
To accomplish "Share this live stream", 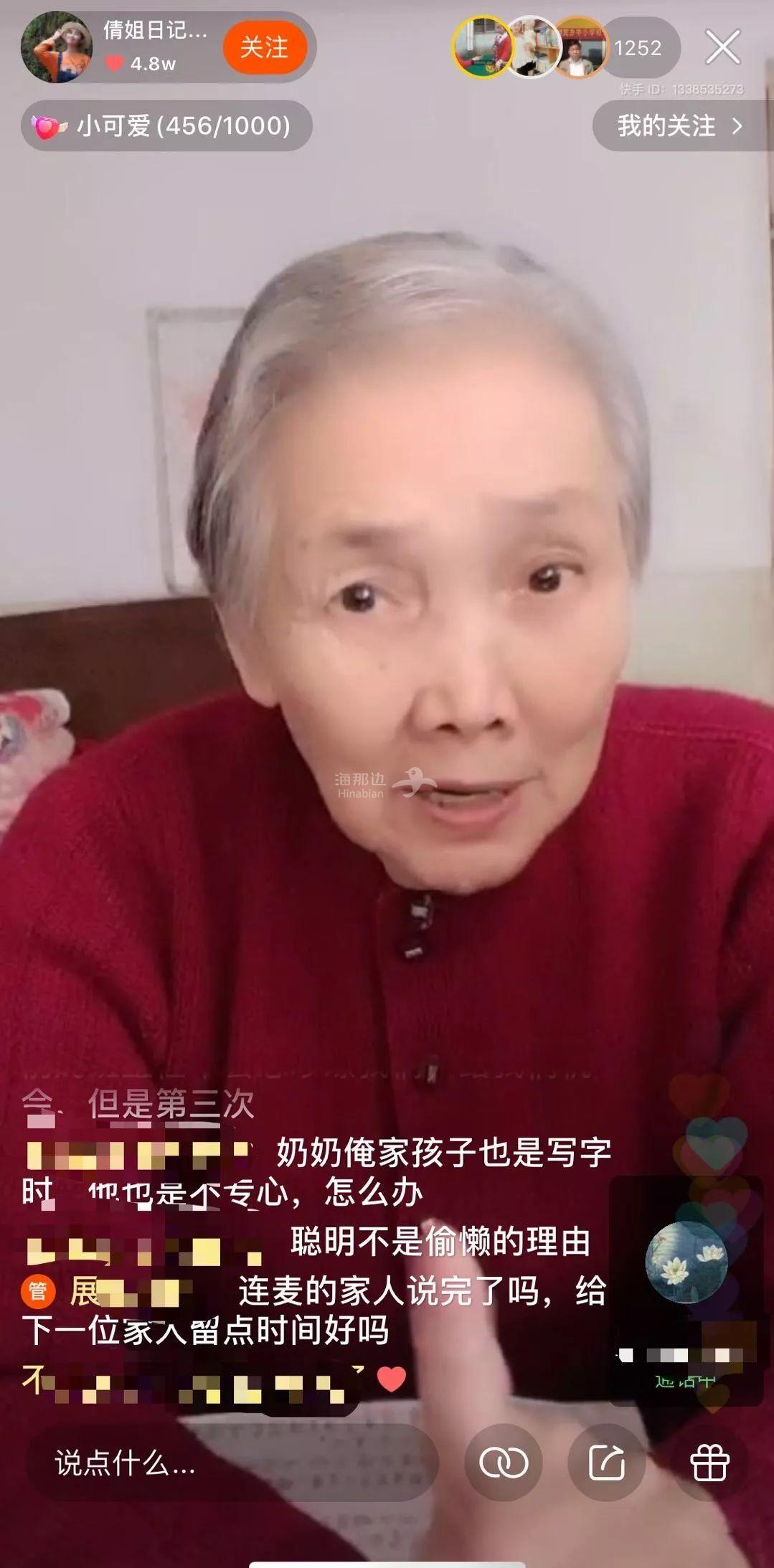I will (607, 1463).
